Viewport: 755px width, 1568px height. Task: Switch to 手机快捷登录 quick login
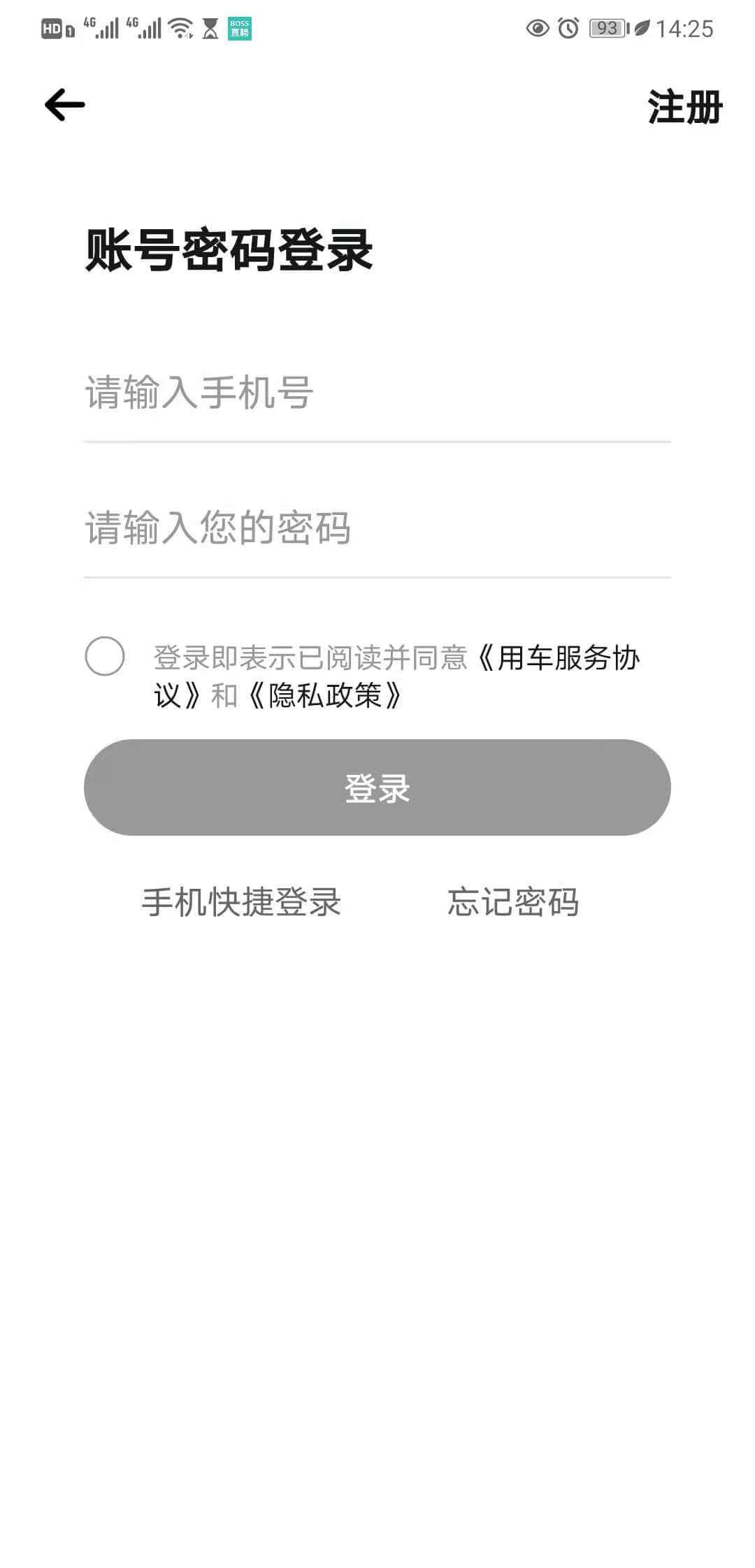coord(241,902)
